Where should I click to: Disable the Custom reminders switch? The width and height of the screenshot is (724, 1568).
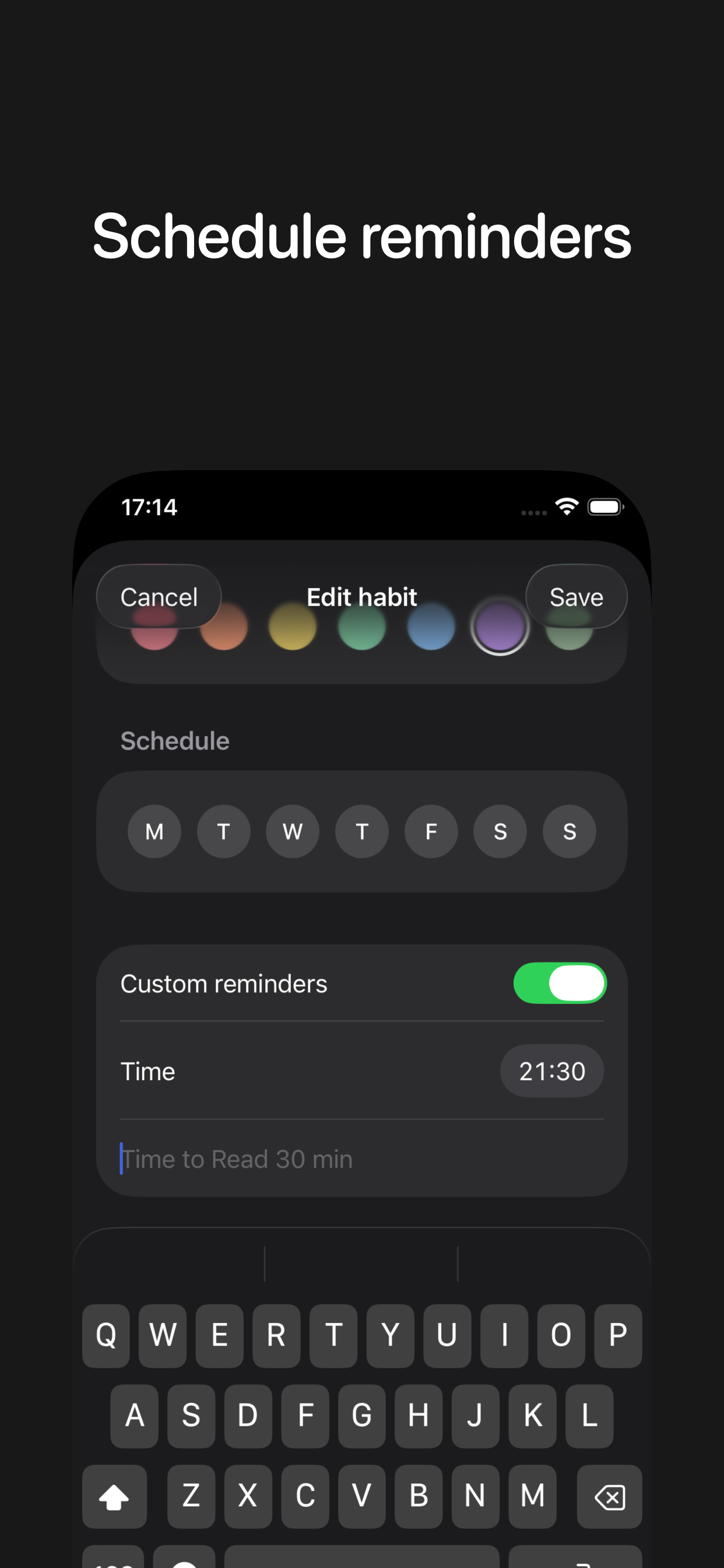click(x=559, y=982)
